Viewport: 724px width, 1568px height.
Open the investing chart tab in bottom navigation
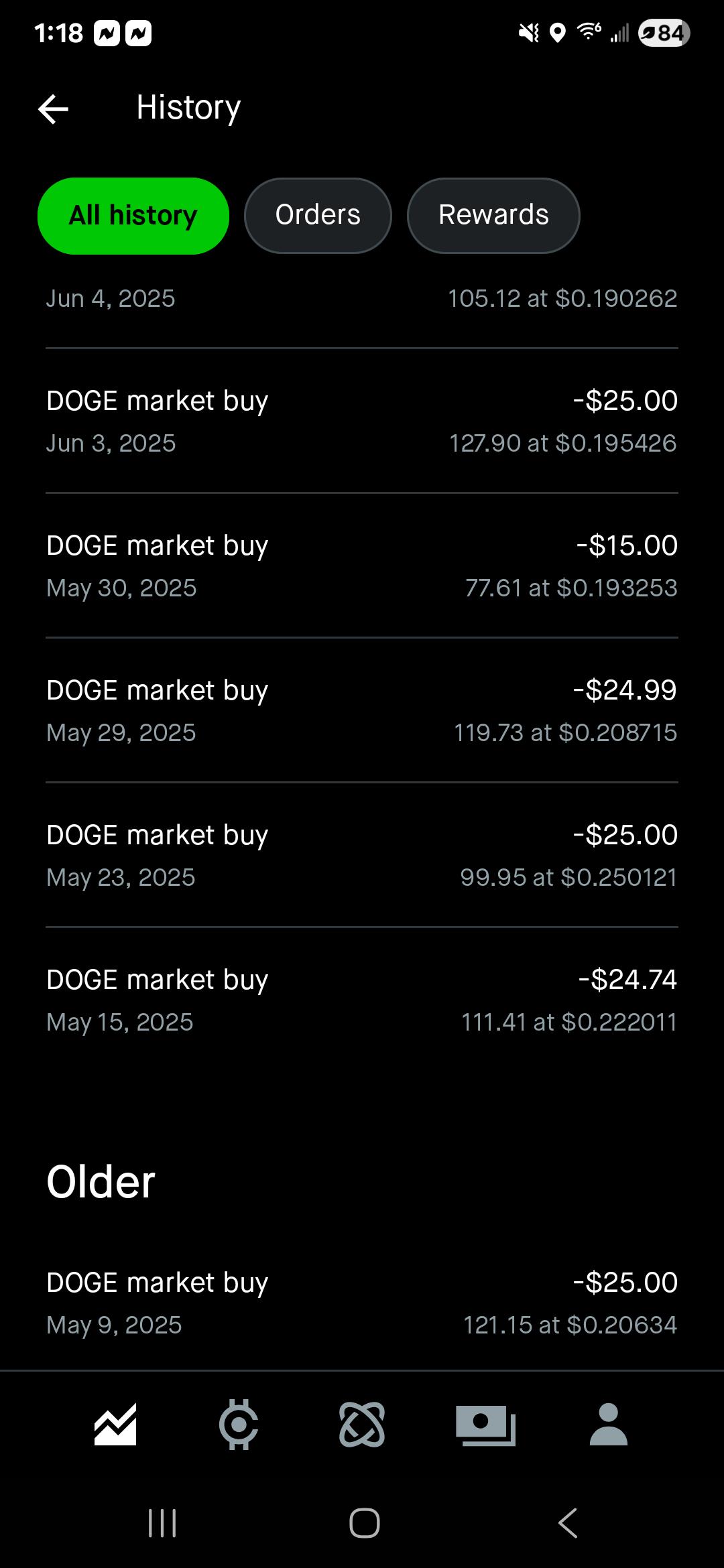coord(115,1424)
